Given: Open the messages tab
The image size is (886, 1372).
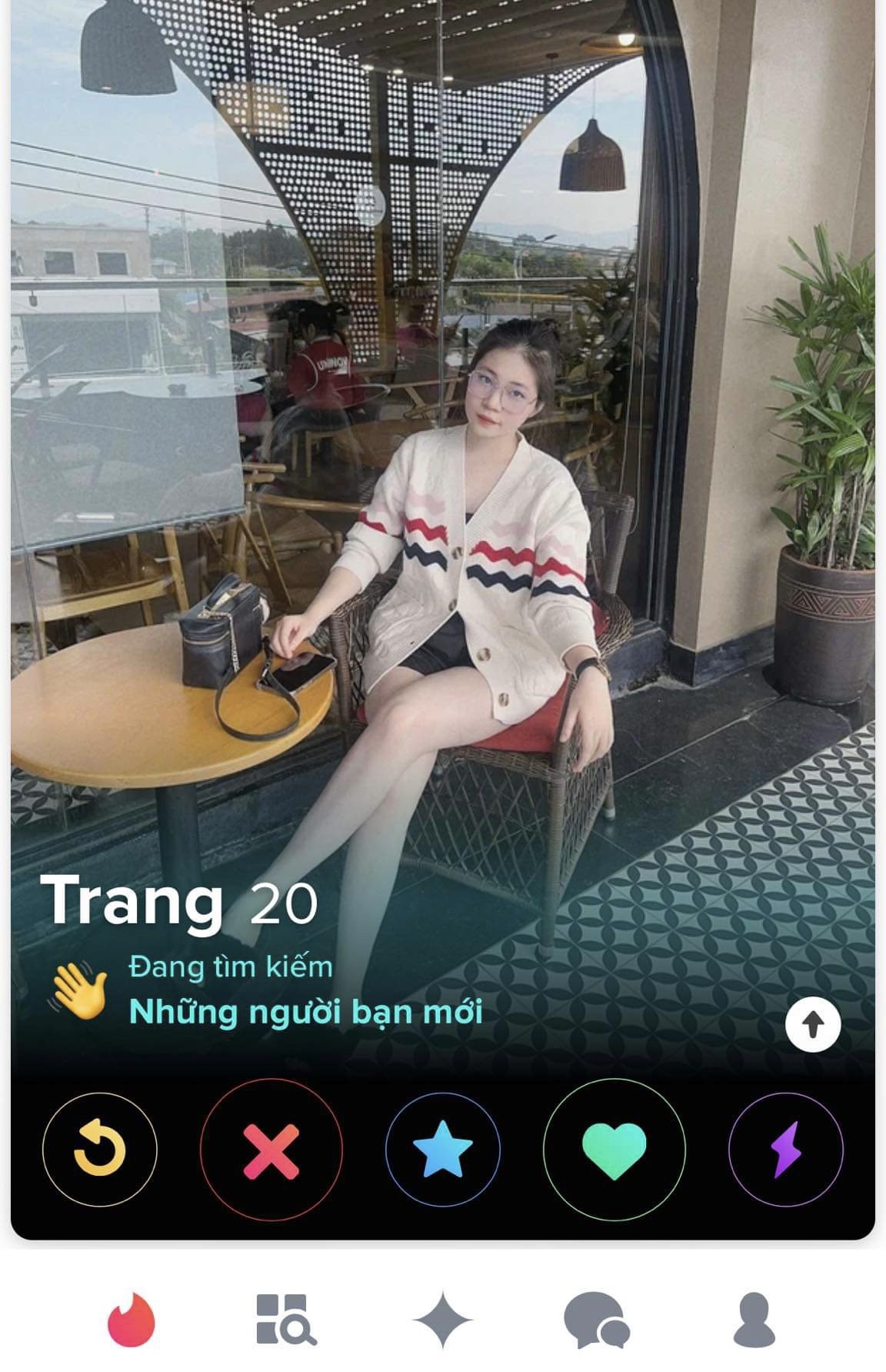Looking at the screenshot, I should (x=597, y=1319).
